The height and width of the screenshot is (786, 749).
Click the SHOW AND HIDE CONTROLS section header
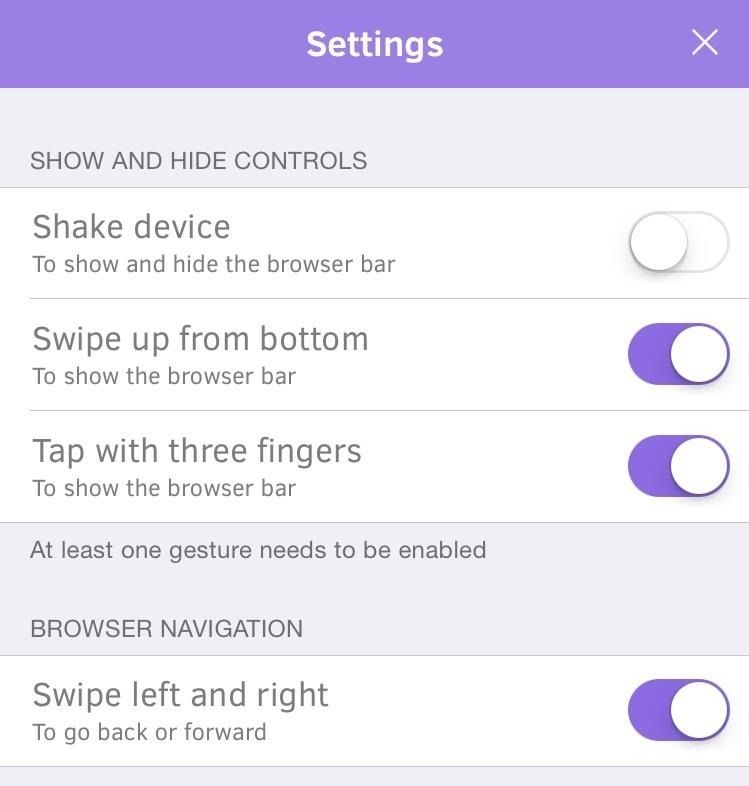click(198, 160)
